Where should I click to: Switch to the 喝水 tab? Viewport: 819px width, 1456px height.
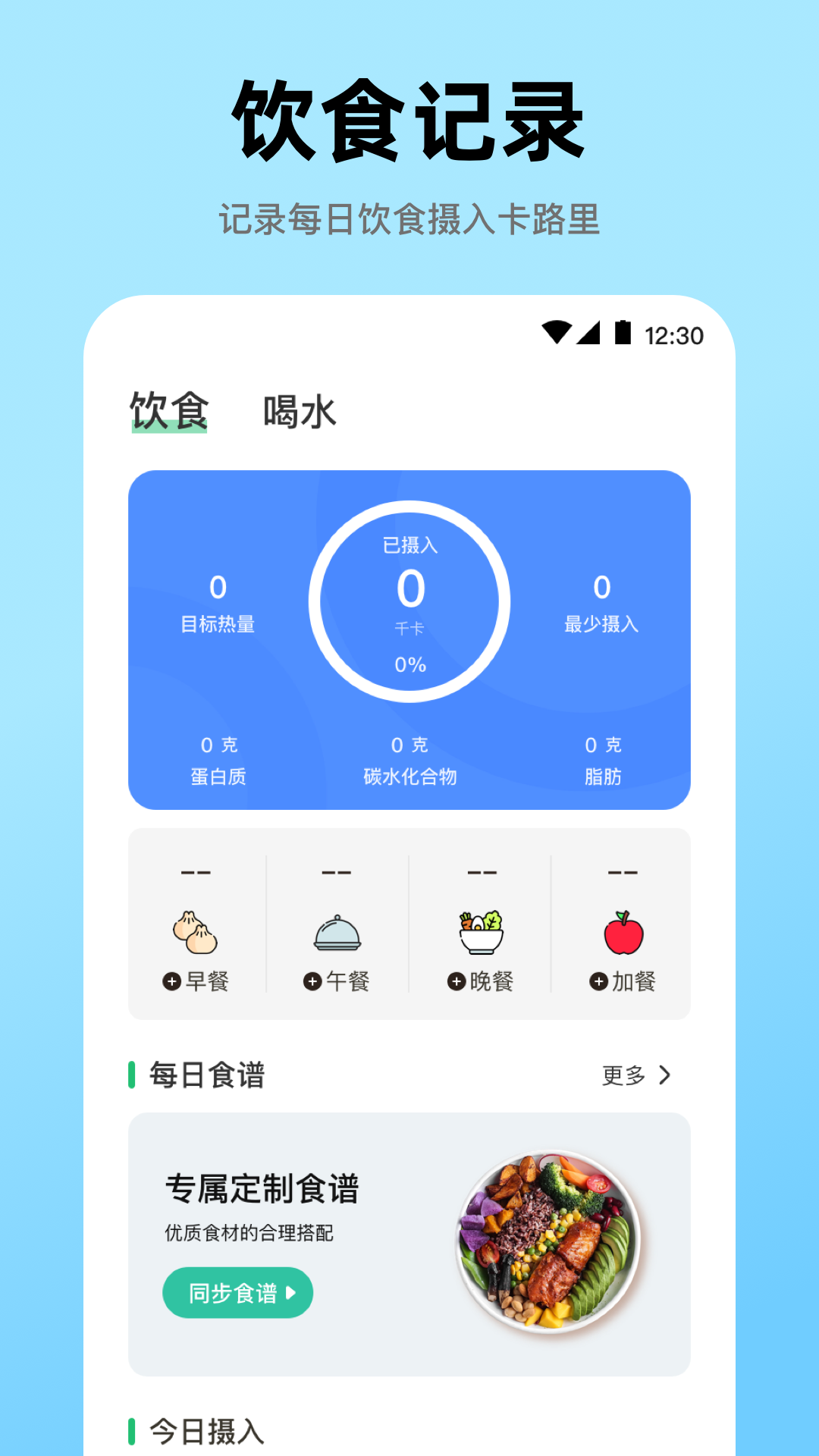click(300, 410)
